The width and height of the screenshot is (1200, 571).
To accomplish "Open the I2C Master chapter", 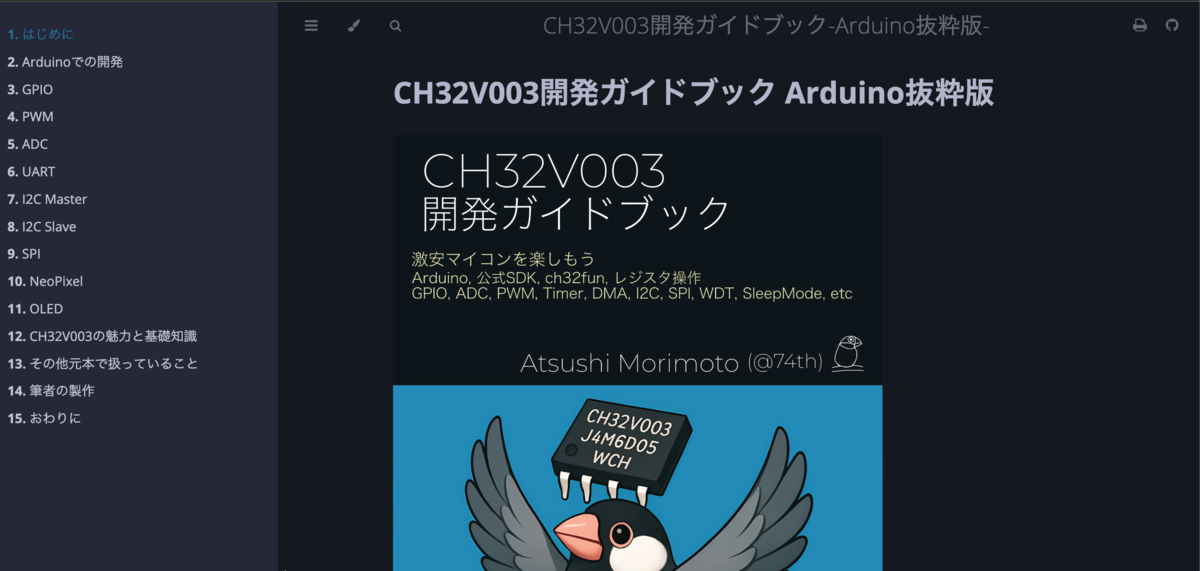I will click(x=47, y=199).
